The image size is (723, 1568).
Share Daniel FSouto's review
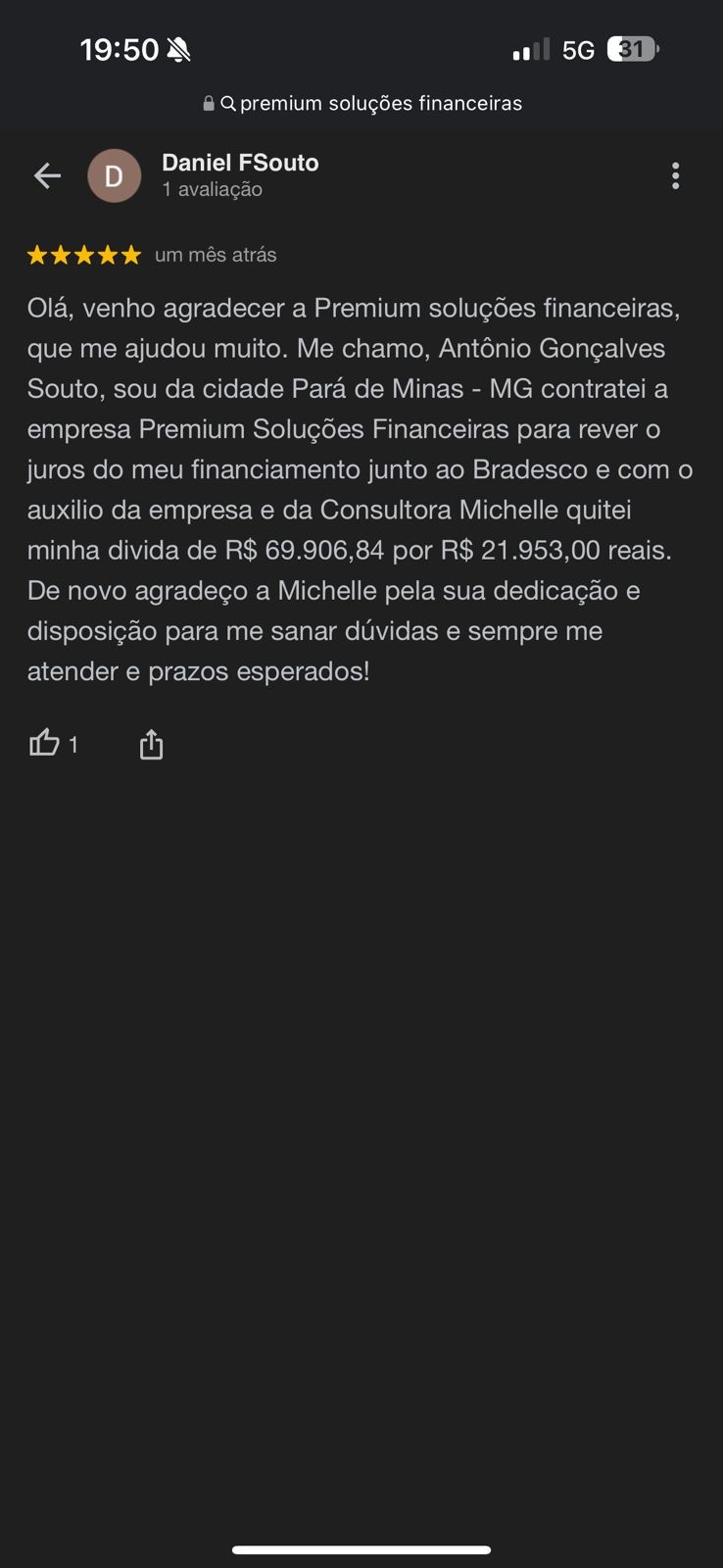(151, 745)
